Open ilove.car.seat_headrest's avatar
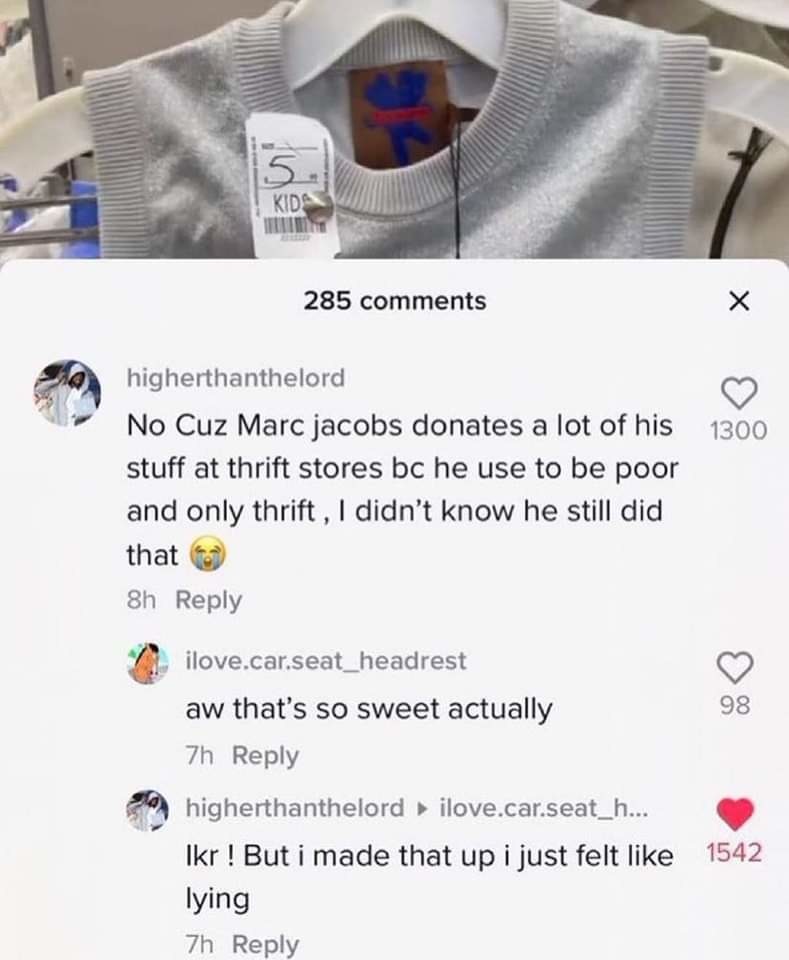The height and width of the screenshot is (960, 789). 148,663
